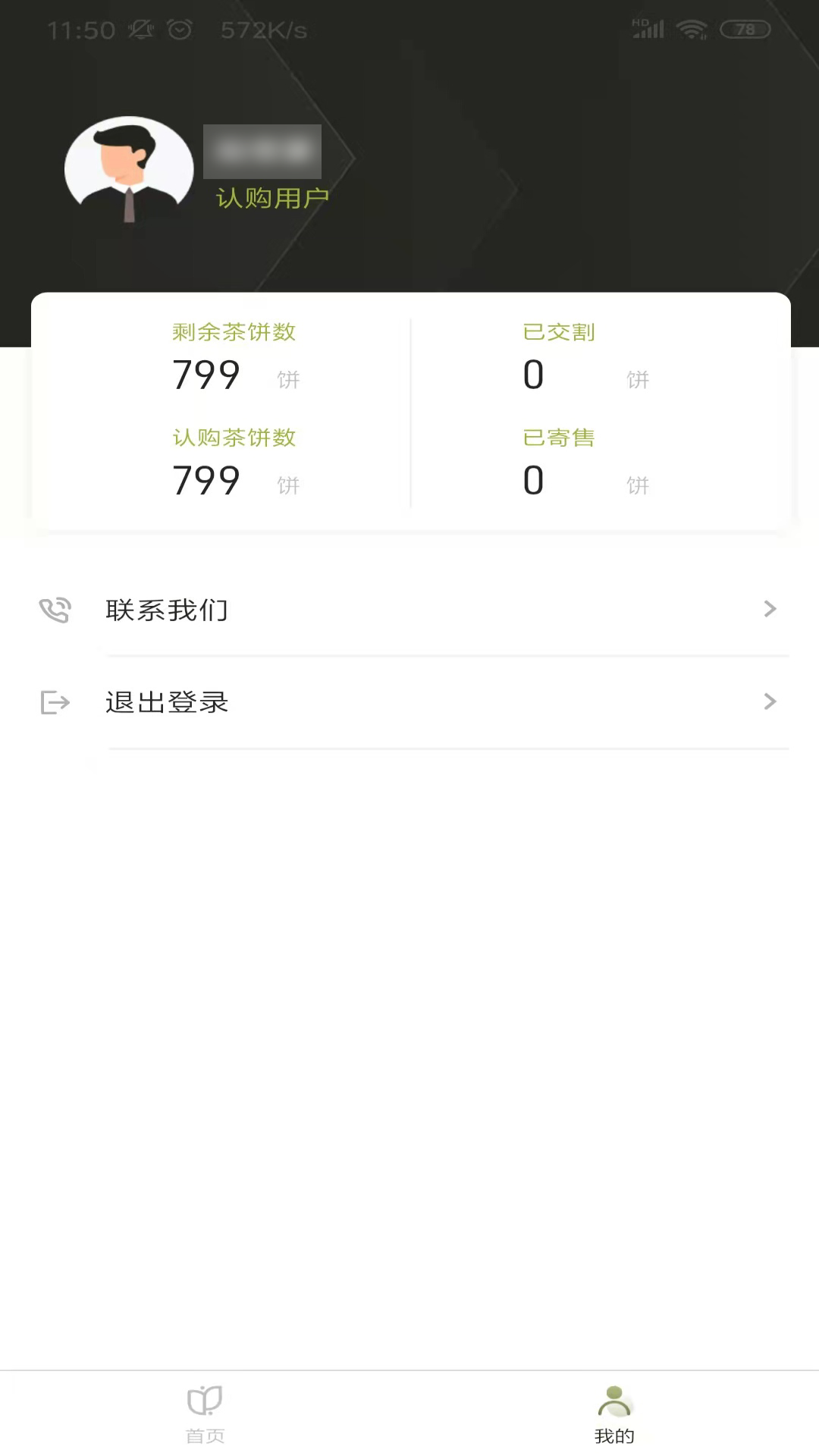Expand the 联系我们 row chevron
Screen dimensions: 819x1456
[770, 609]
